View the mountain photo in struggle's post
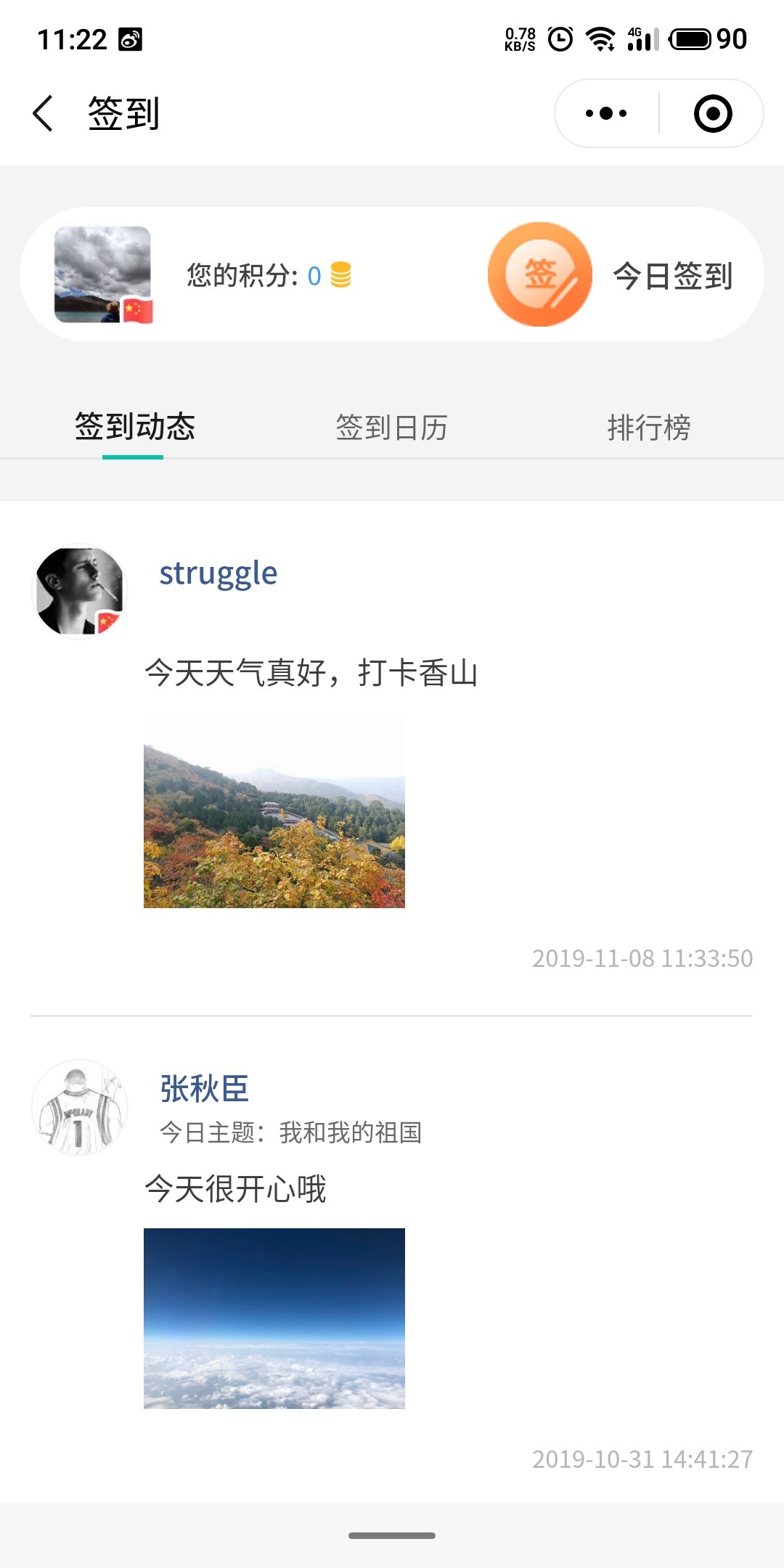This screenshot has width=784, height=1568. point(274,810)
